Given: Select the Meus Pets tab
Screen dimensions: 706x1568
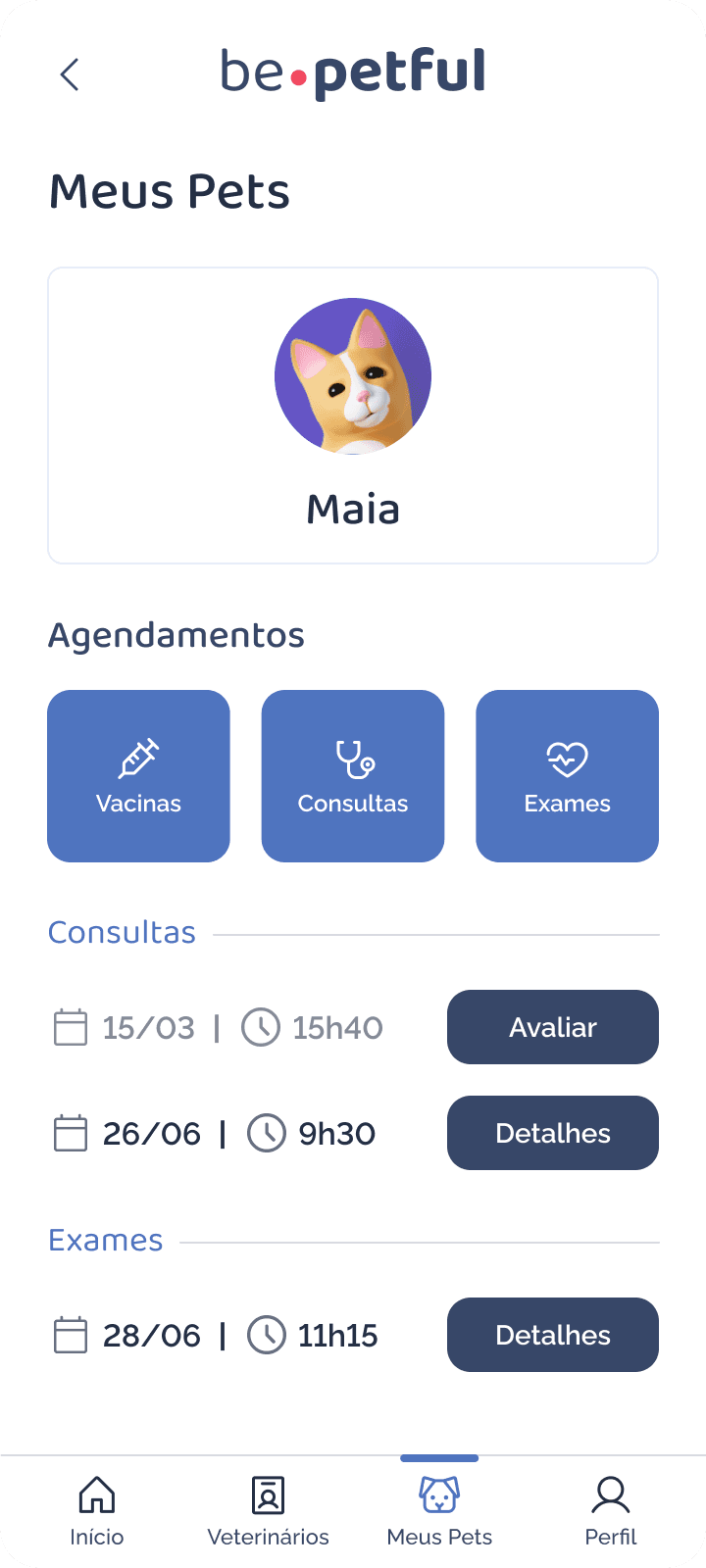Looking at the screenshot, I should 439,1511.
